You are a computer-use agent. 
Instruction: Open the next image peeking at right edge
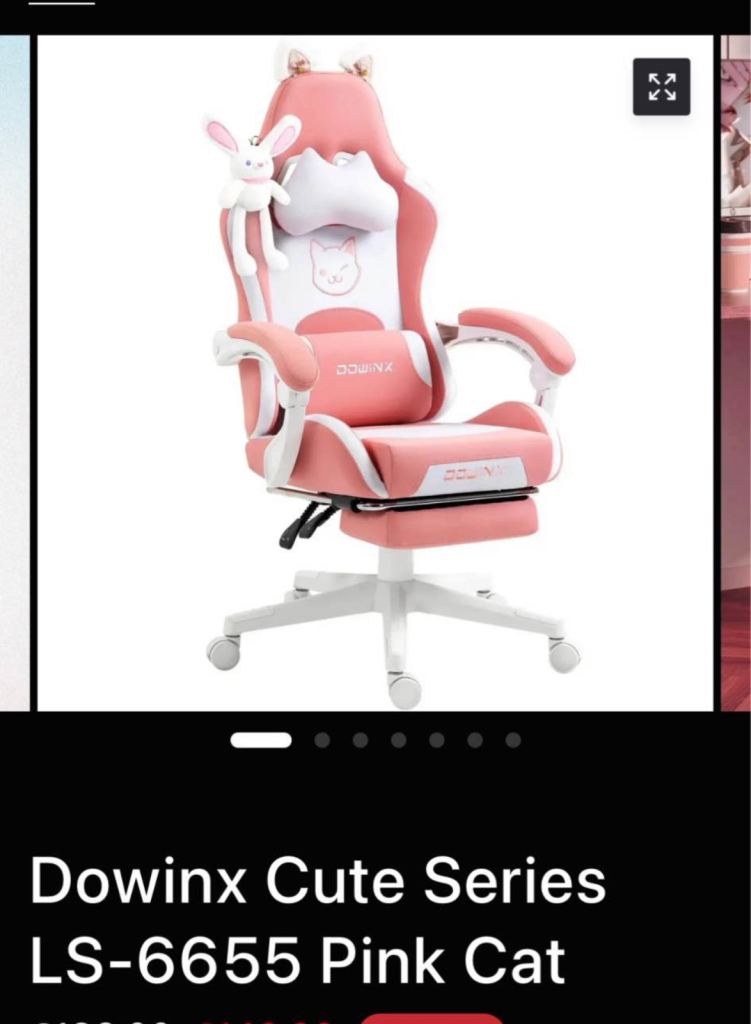[x=736, y=372]
